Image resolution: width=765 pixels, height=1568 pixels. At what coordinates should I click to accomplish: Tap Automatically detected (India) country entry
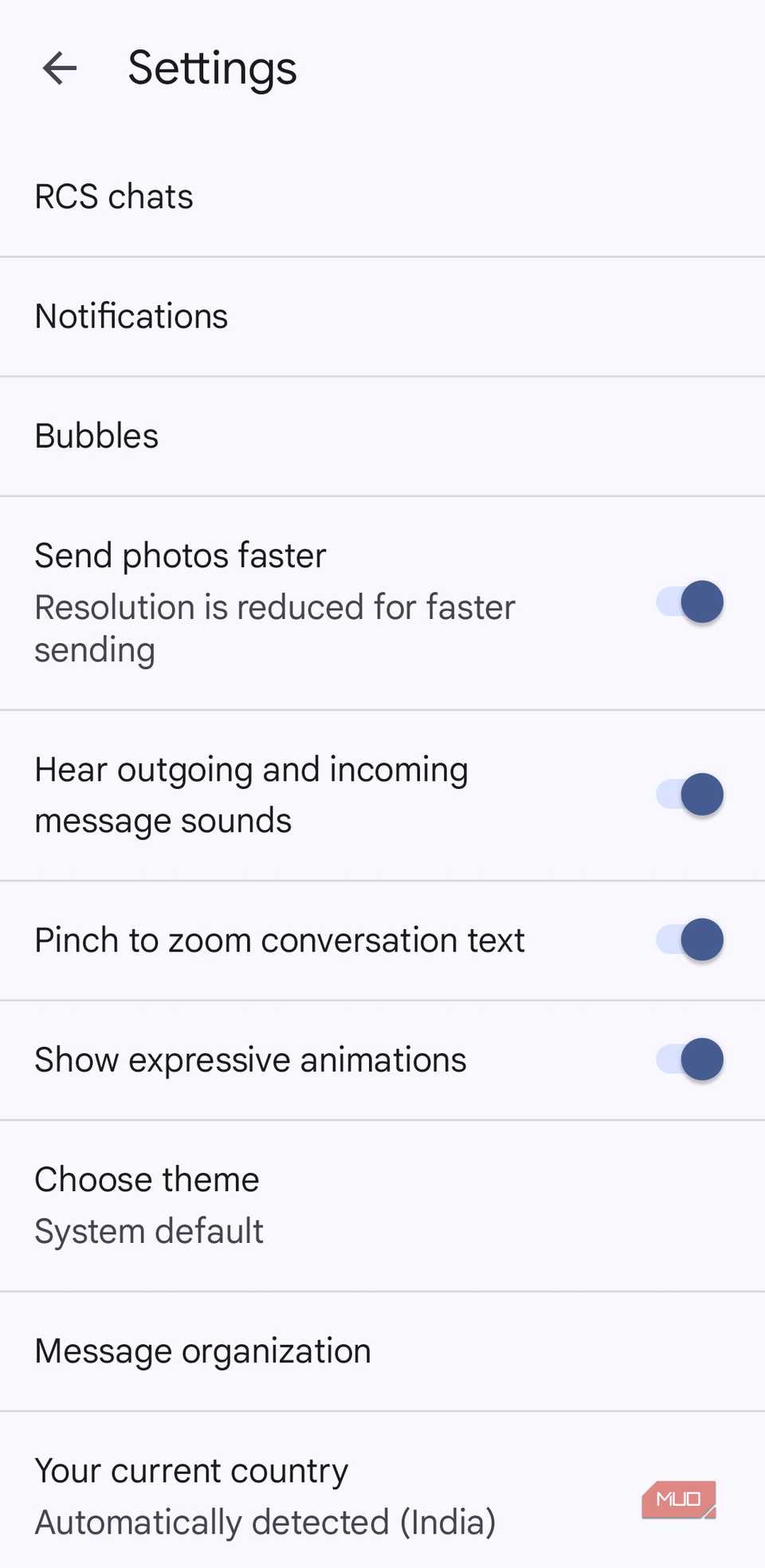coord(264,1522)
